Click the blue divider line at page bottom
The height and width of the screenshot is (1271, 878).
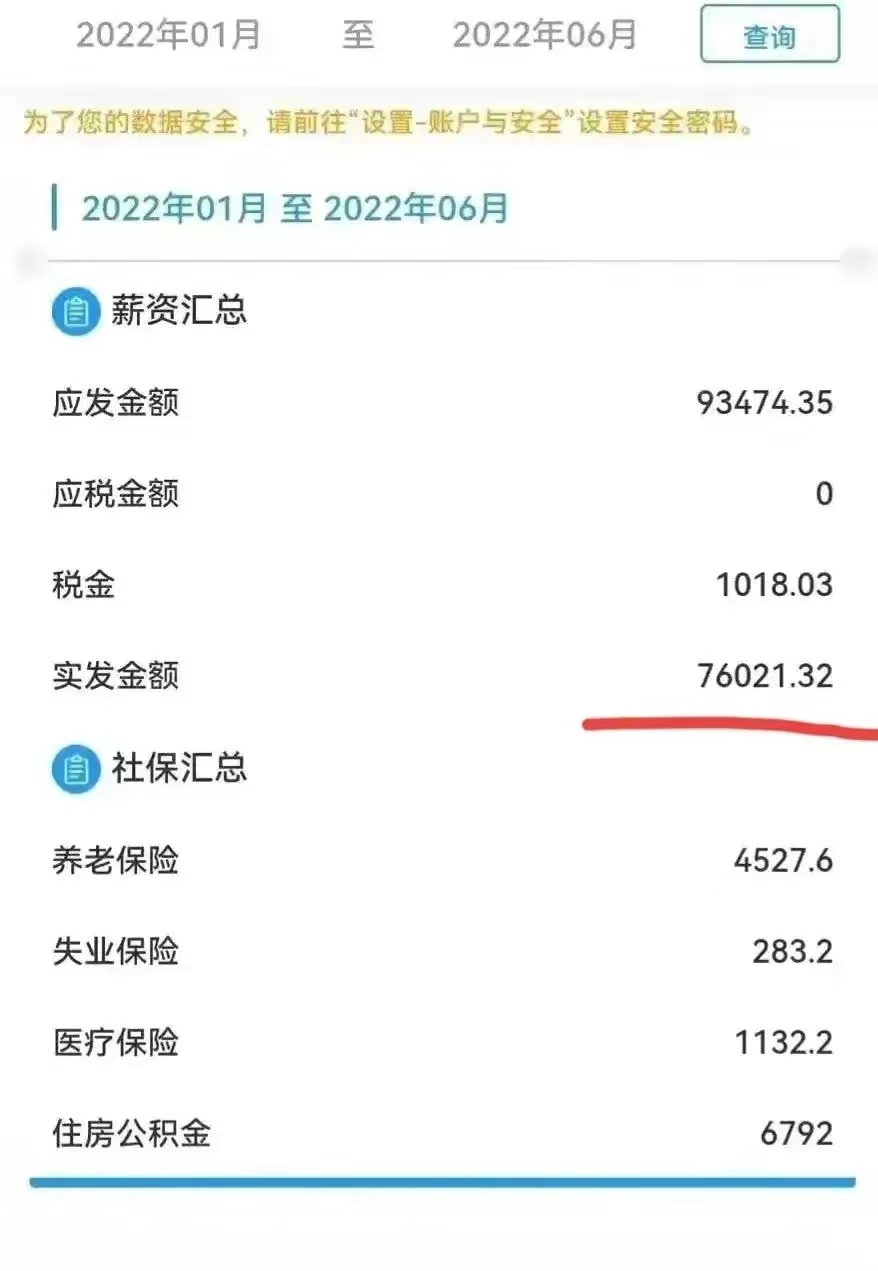pyautogui.click(x=439, y=1183)
